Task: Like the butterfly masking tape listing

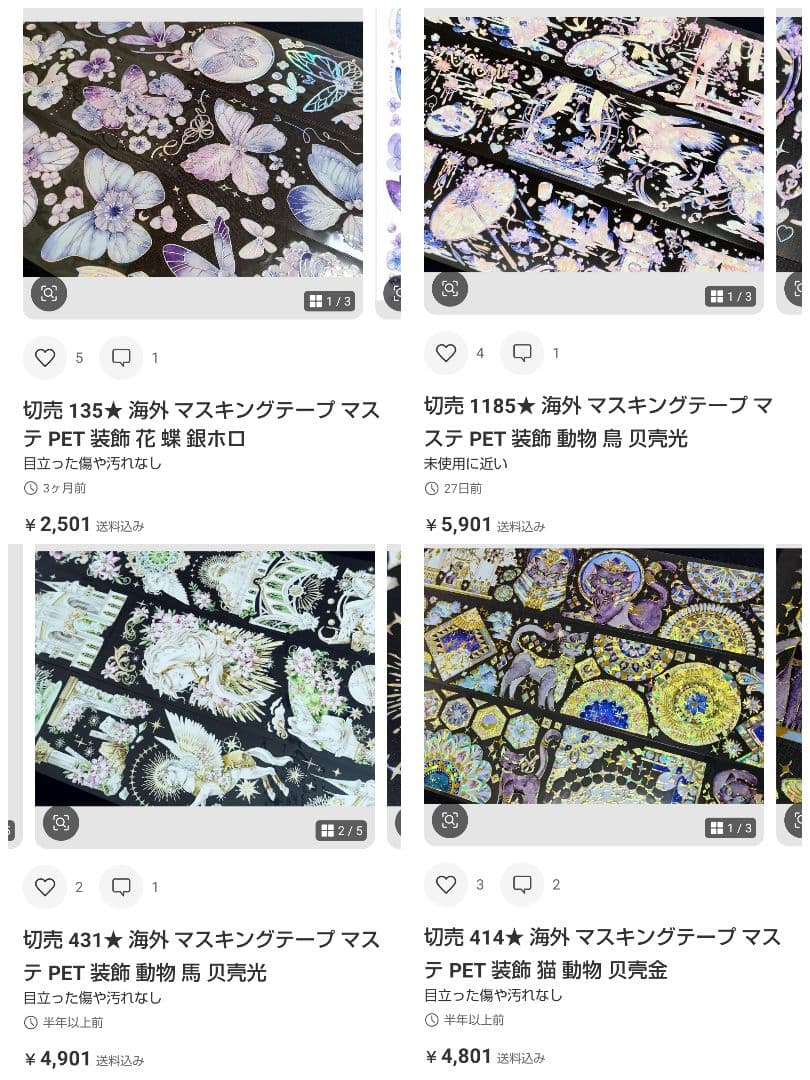Action: (x=46, y=358)
